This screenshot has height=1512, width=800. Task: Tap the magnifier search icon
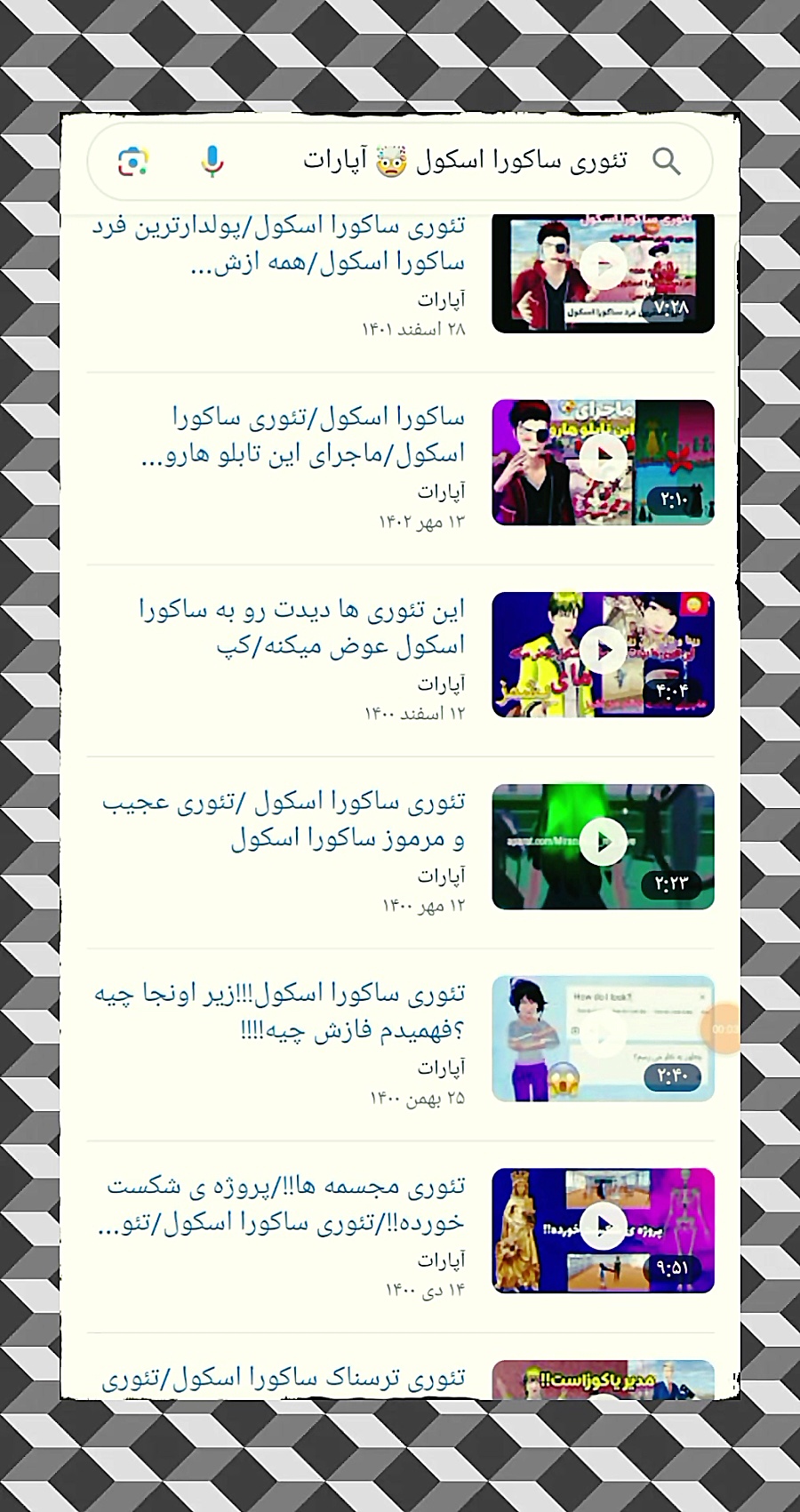click(x=666, y=161)
